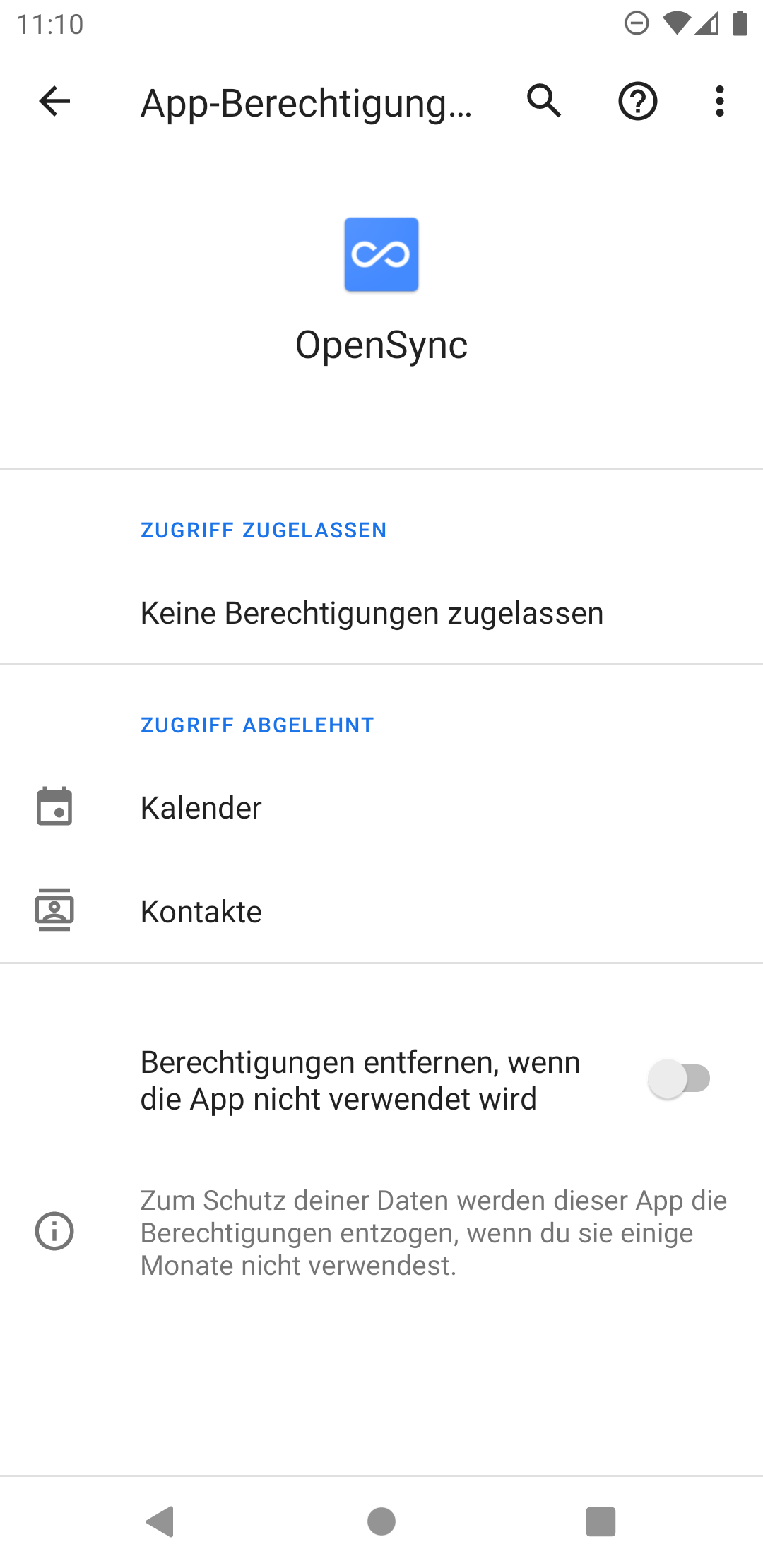The image size is (763, 1568).
Task: Open the three-dot overflow menu
Action: [x=719, y=102]
